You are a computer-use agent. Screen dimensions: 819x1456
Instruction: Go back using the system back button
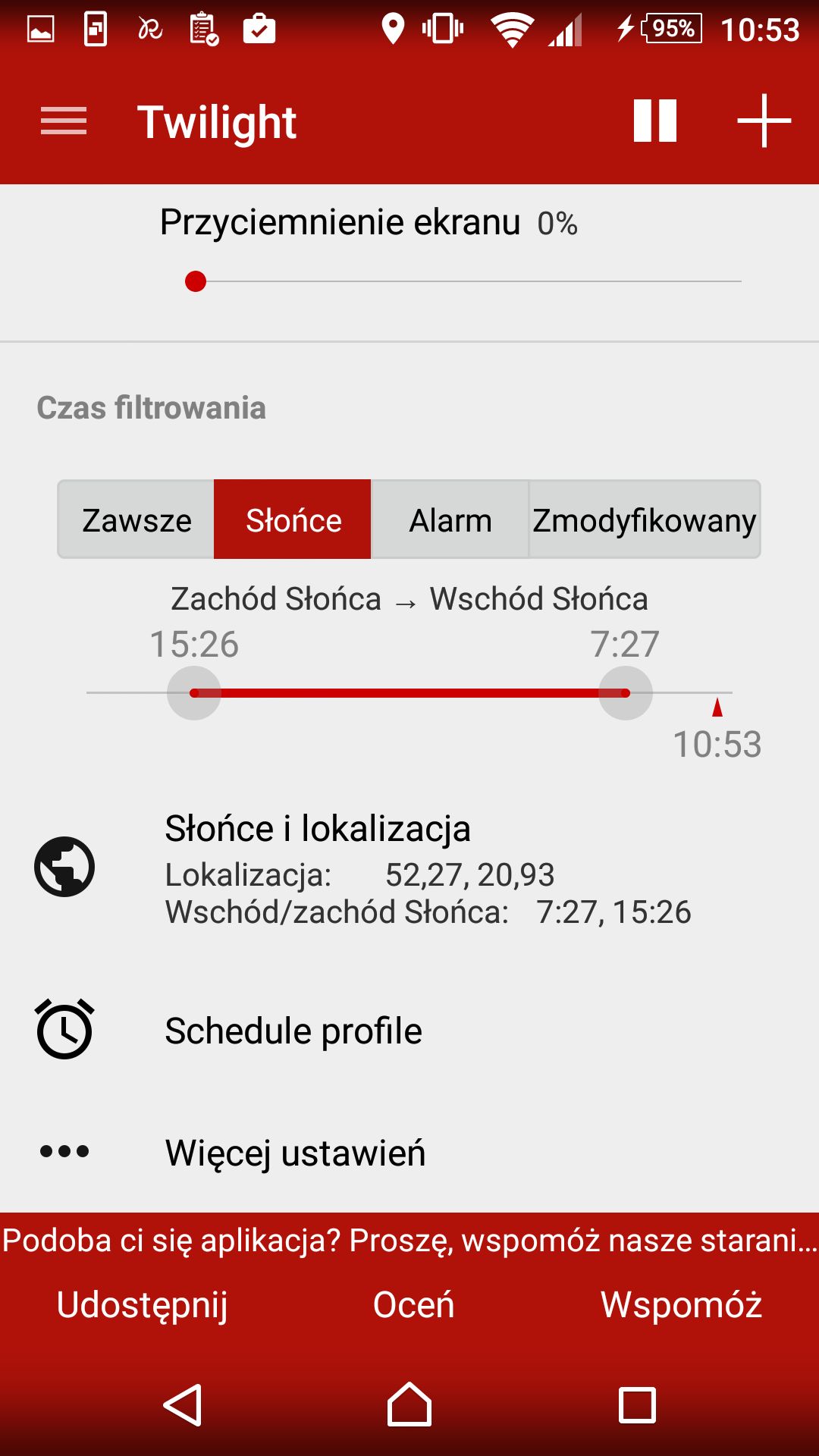coord(183,1405)
